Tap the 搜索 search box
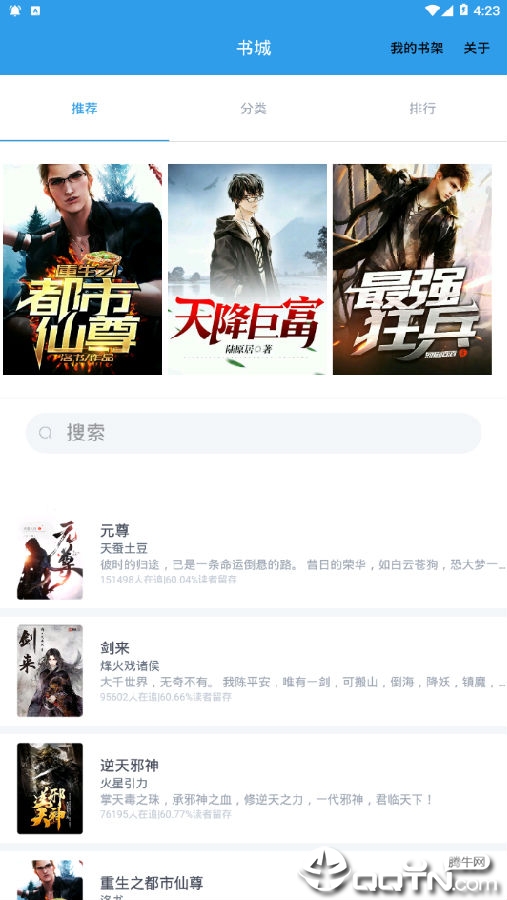The image size is (507, 900). [x=253, y=433]
